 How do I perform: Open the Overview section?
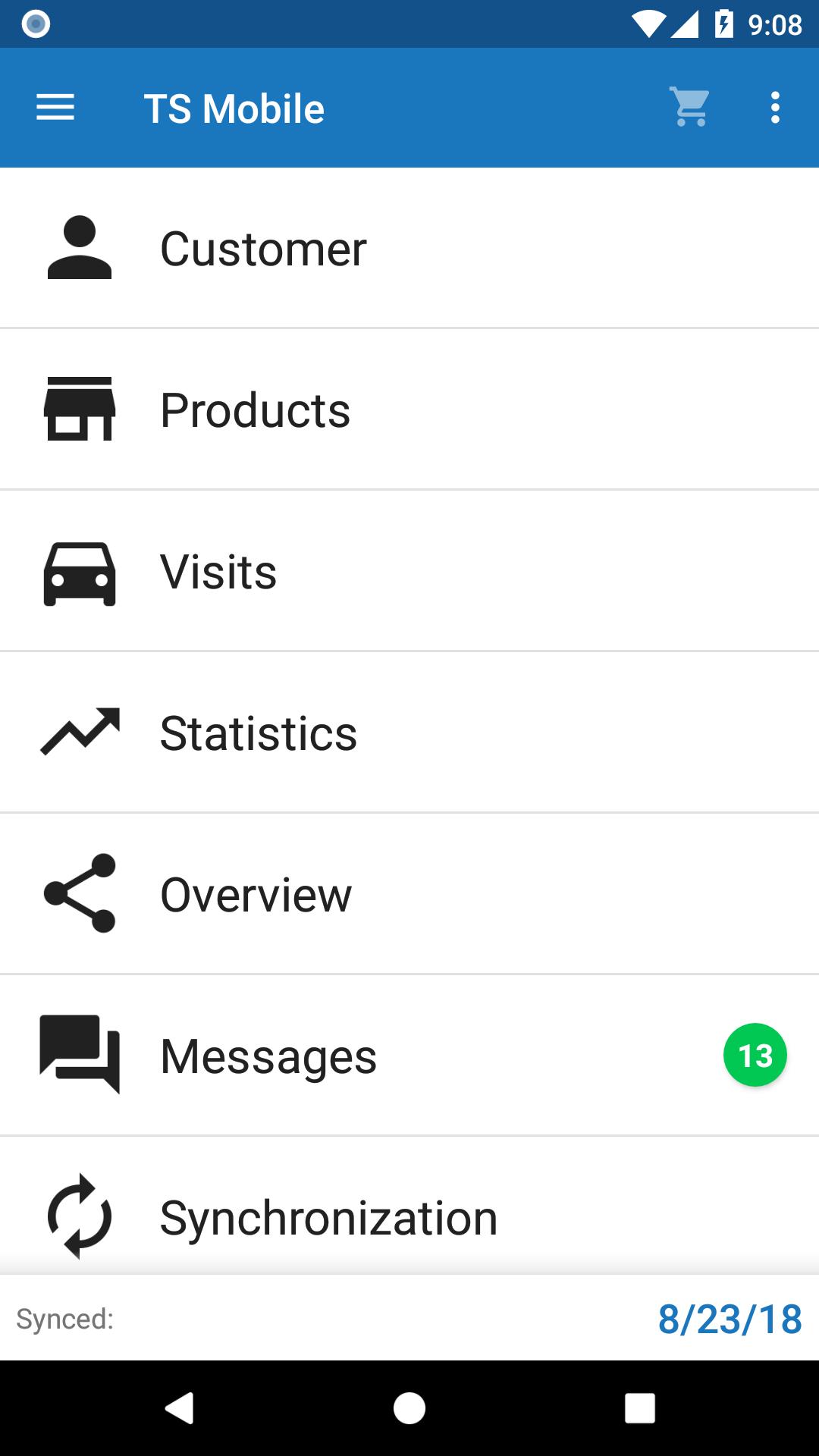(x=409, y=894)
